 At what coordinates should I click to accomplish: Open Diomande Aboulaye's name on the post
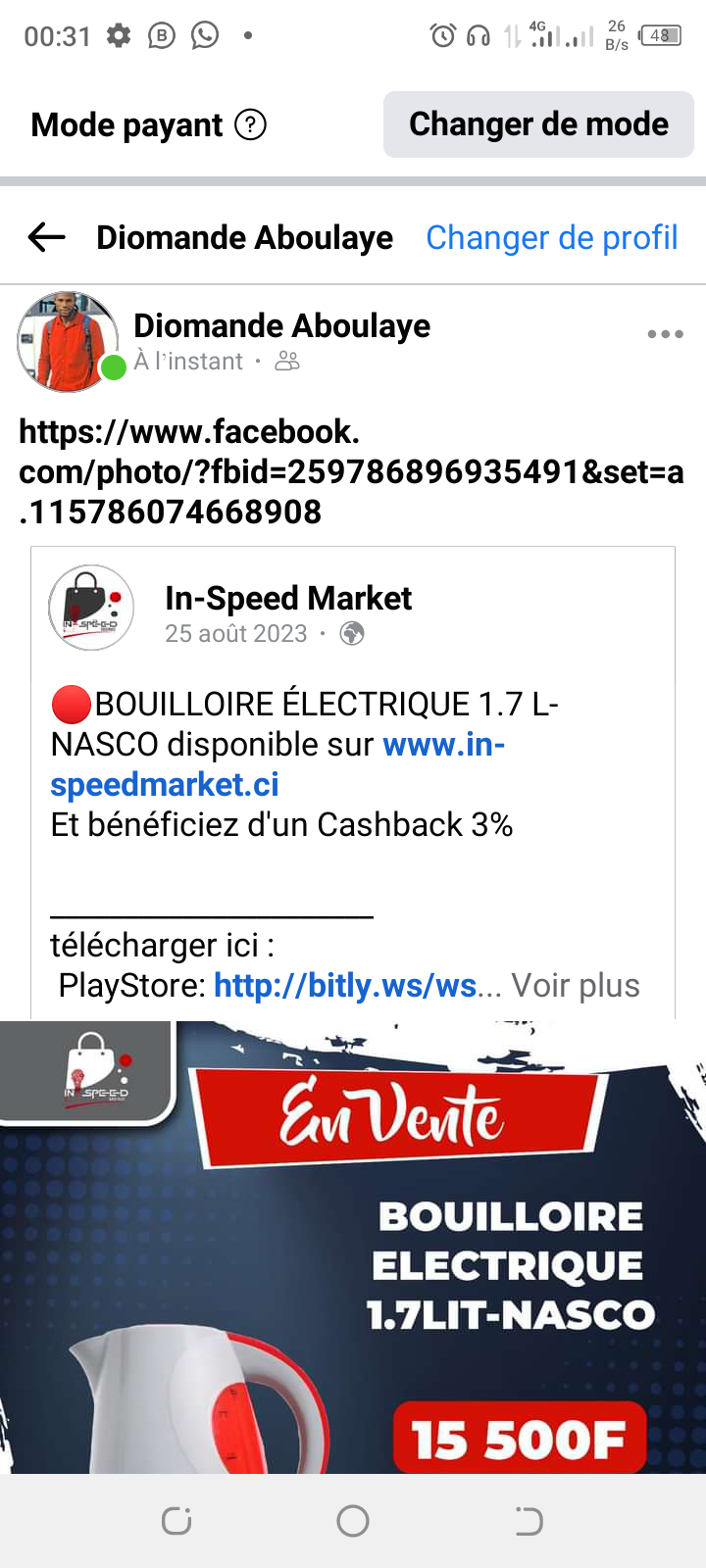pyautogui.click(x=281, y=325)
